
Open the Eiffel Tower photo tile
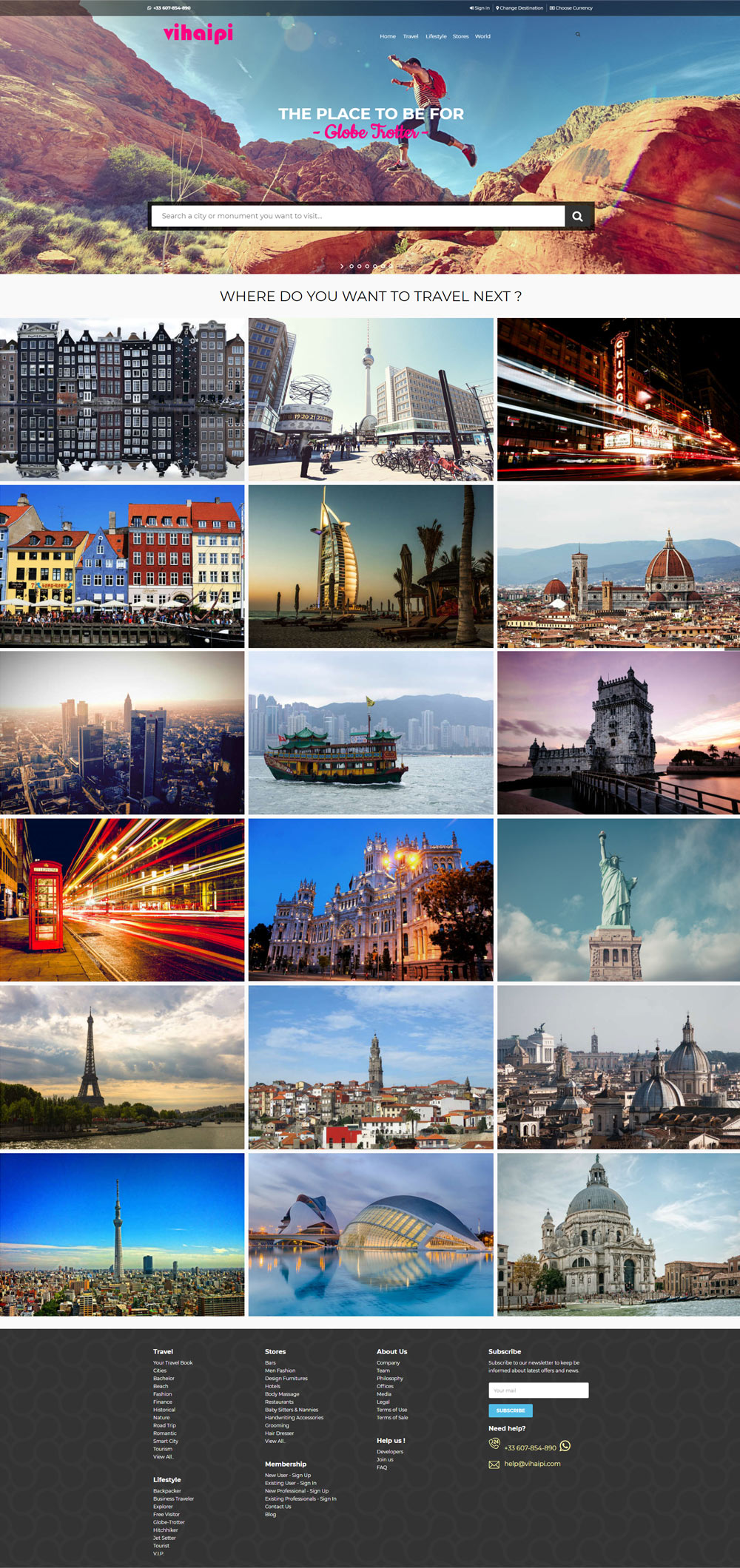click(122, 1067)
